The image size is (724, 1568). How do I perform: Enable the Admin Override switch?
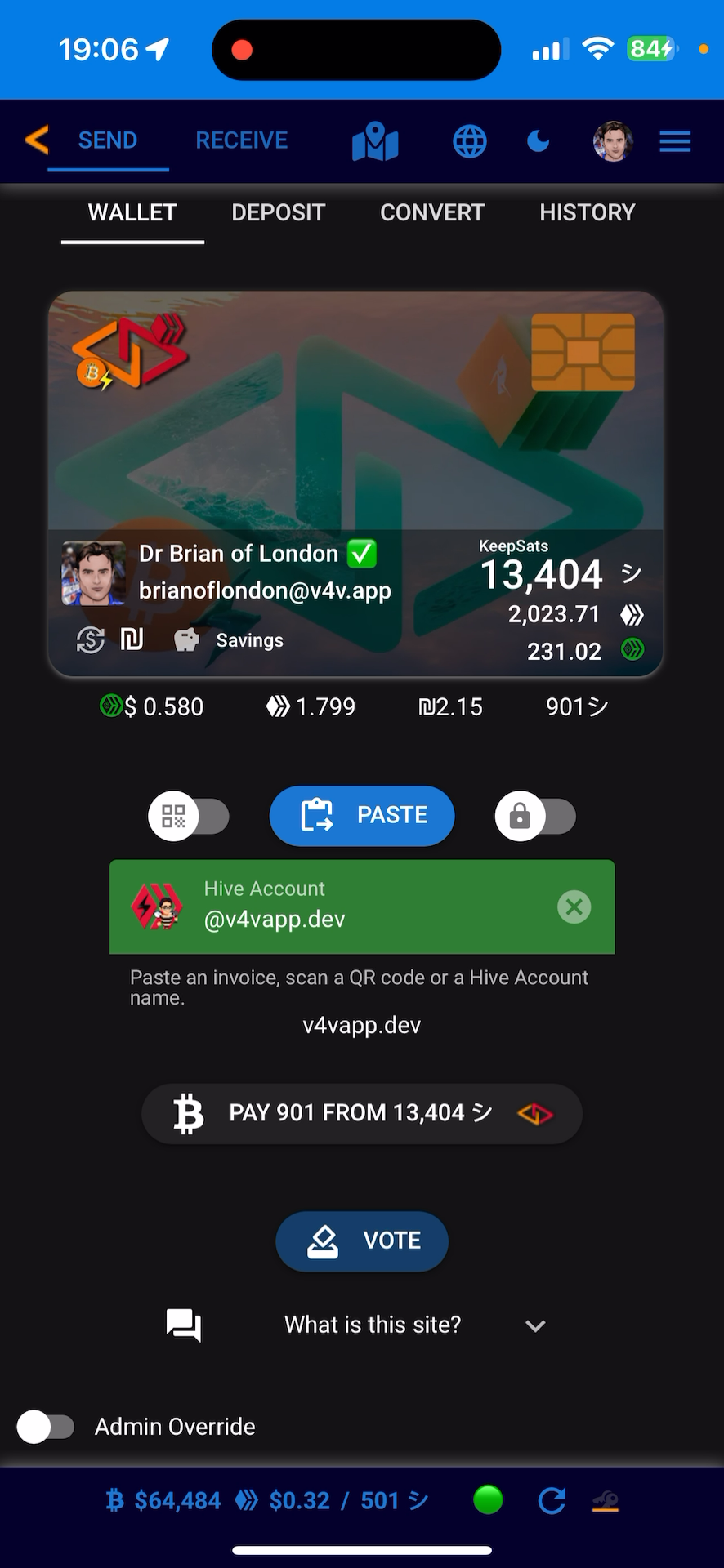(46, 1427)
